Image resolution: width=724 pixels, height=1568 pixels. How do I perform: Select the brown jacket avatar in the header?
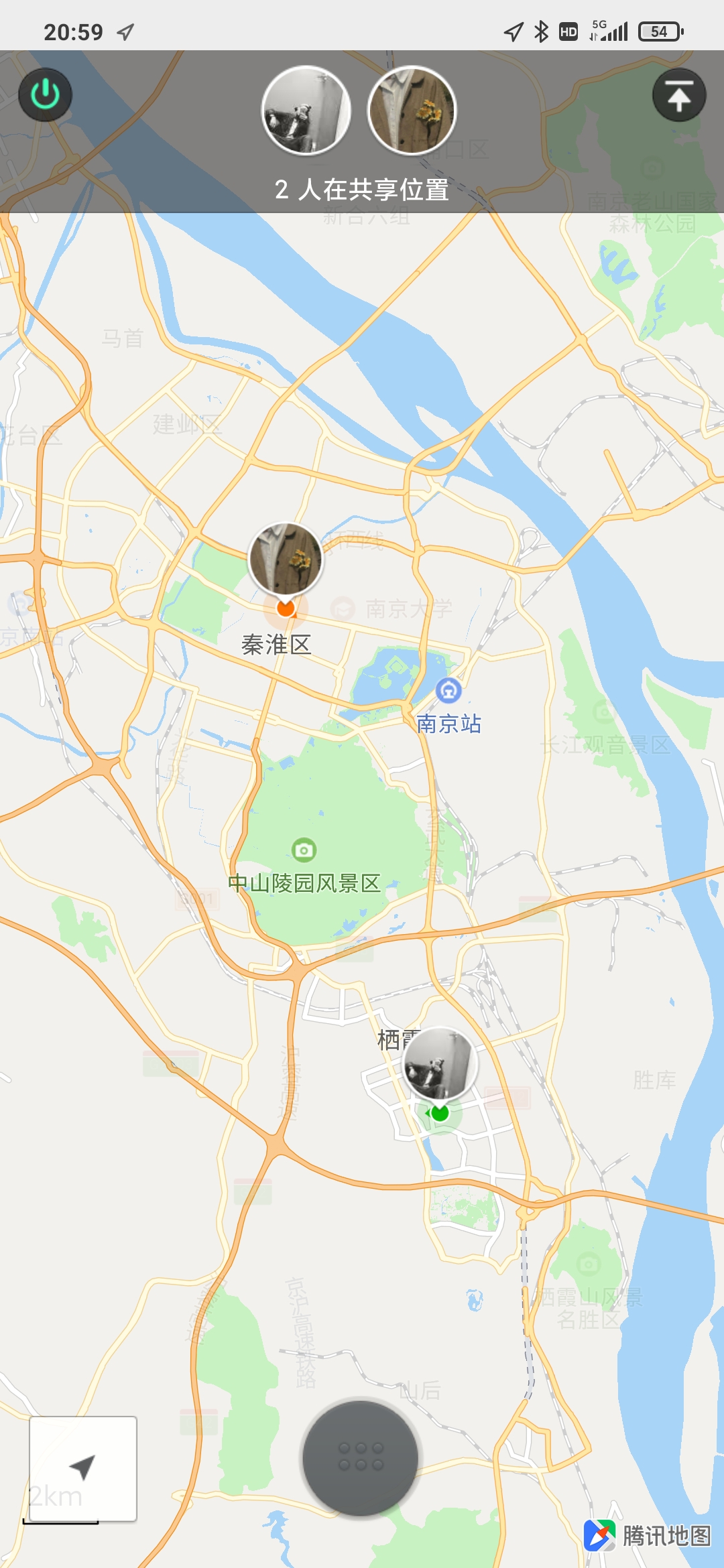[x=412, y=111]
